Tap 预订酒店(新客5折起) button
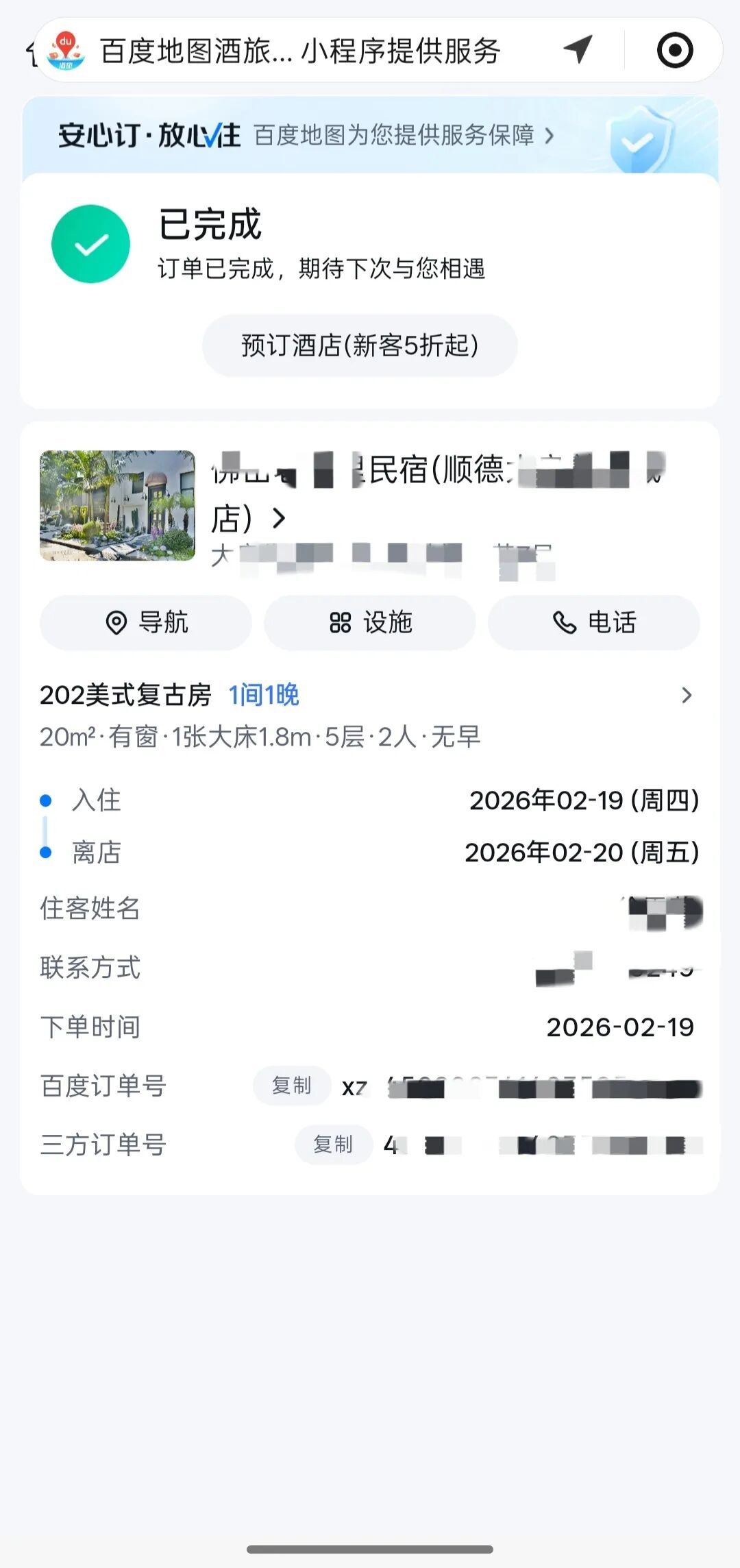 [360, 345]
